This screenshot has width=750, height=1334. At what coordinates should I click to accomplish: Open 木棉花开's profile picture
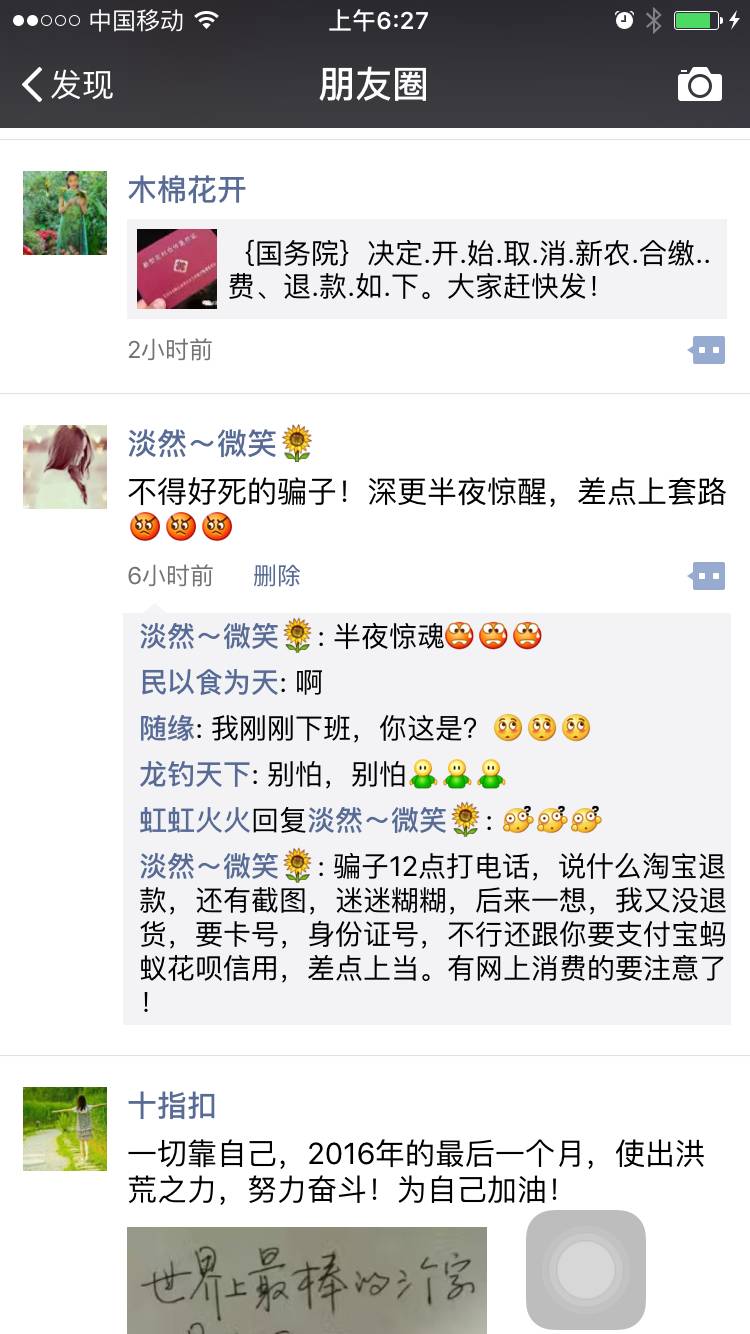click(65, 213)
